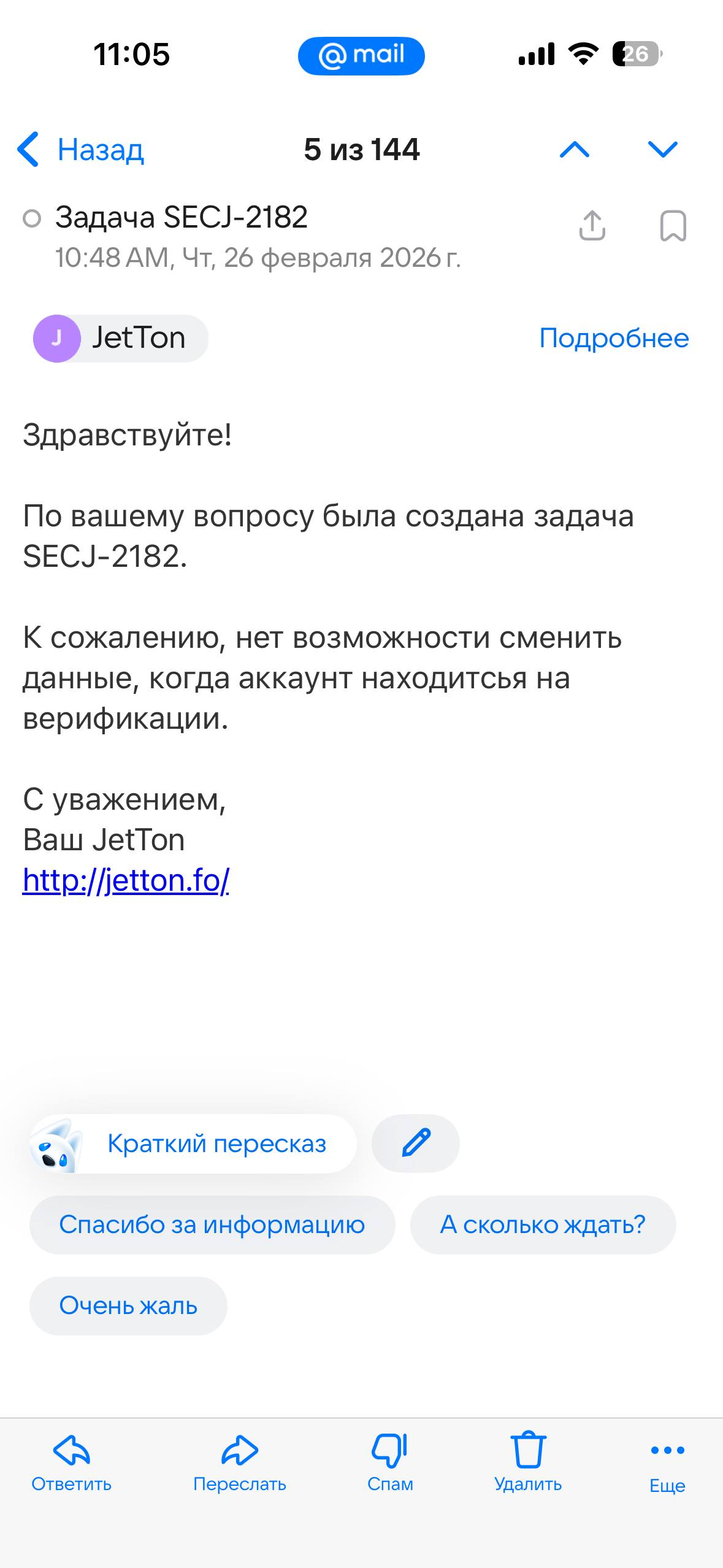Mark the email unread via the circle dot

coord(32,218)
